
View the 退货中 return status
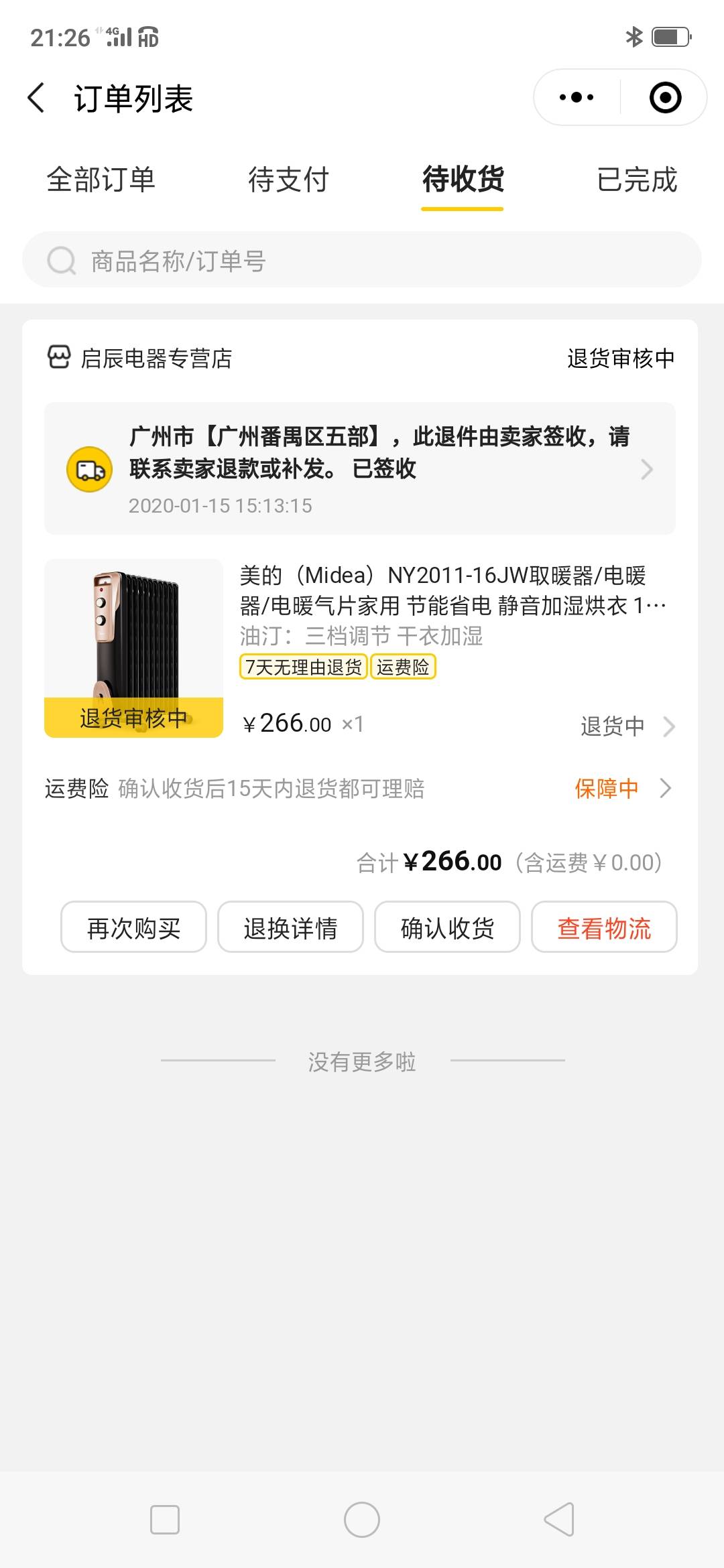pos(627,726)
